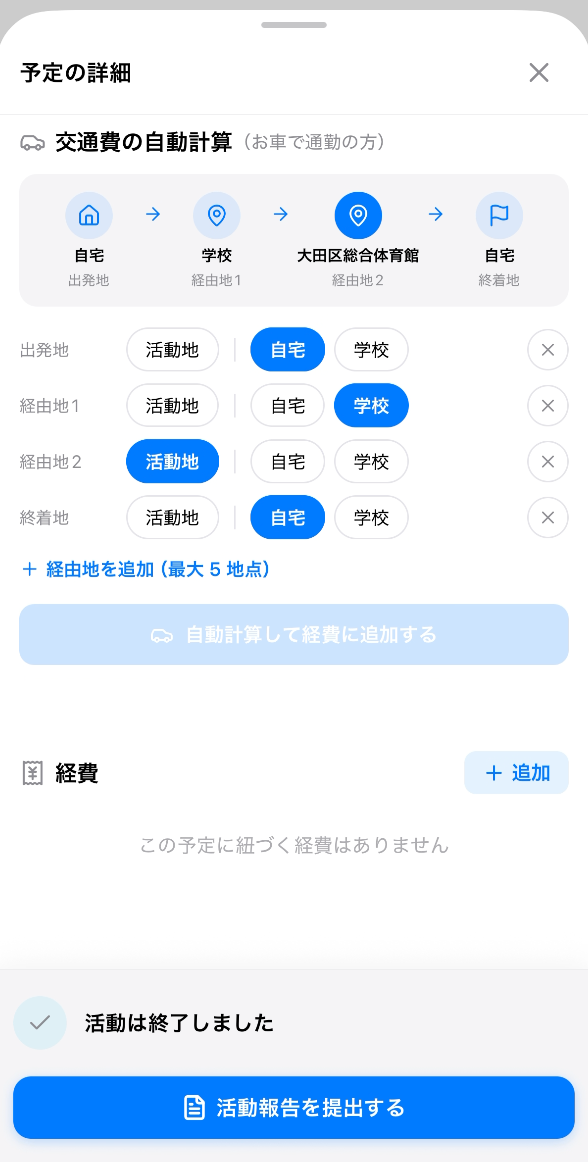Screen dimensions: 588x1162
Task: Select 活動地 for 出発地
Action: pos(173,350)
